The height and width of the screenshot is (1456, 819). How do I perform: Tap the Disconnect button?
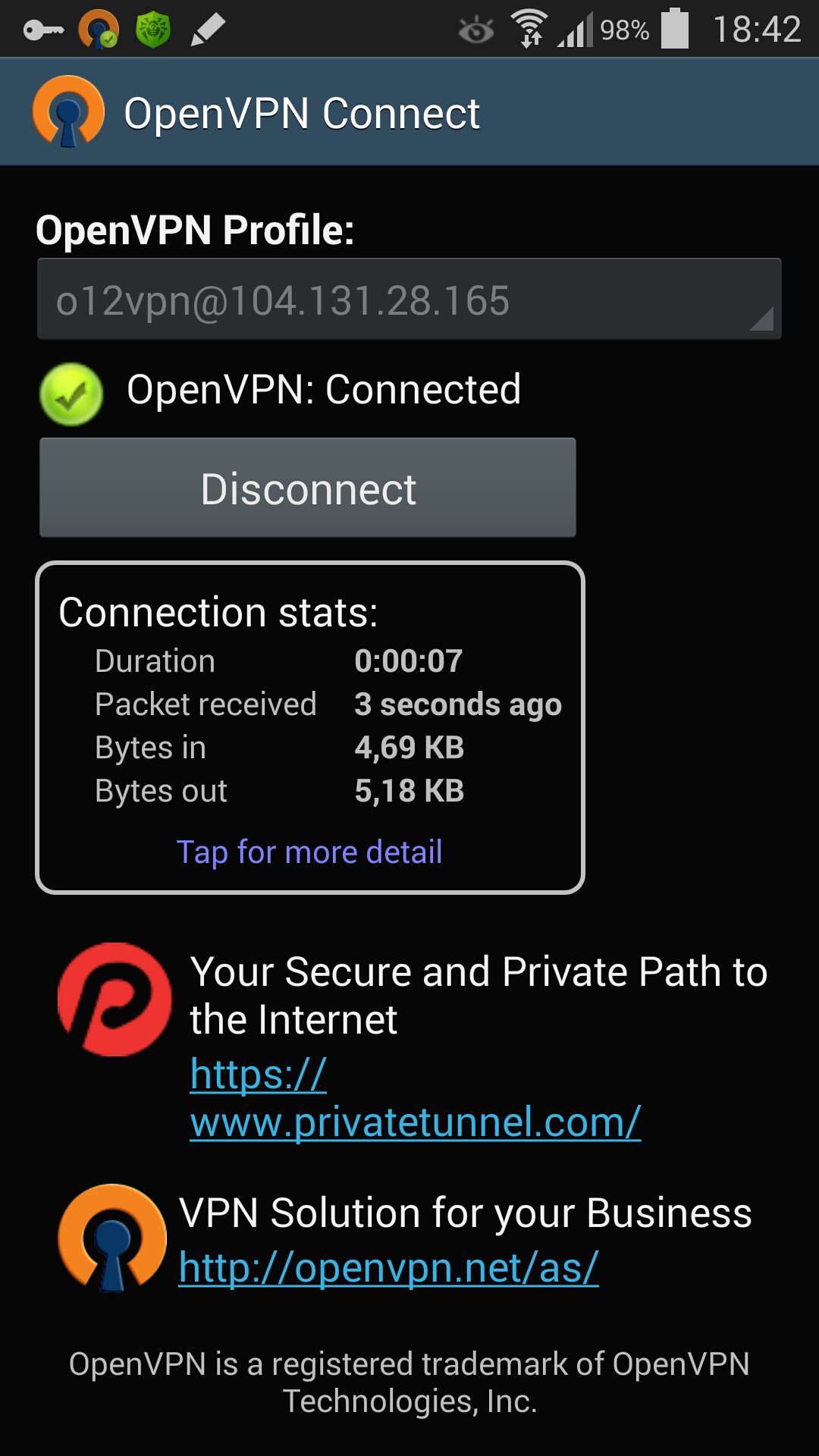[x=308, y=488]
